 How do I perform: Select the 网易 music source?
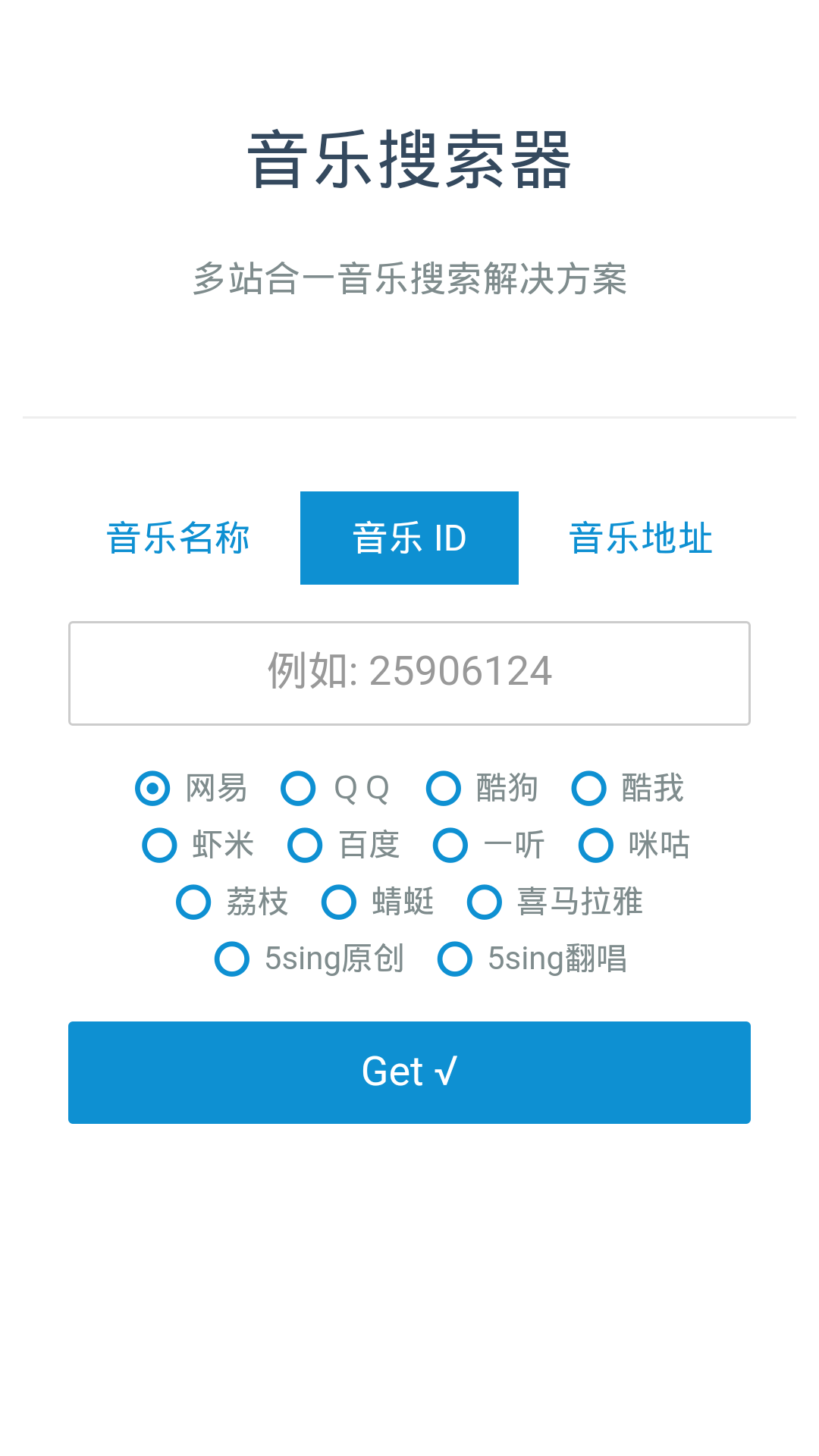[x=154, y=788]
